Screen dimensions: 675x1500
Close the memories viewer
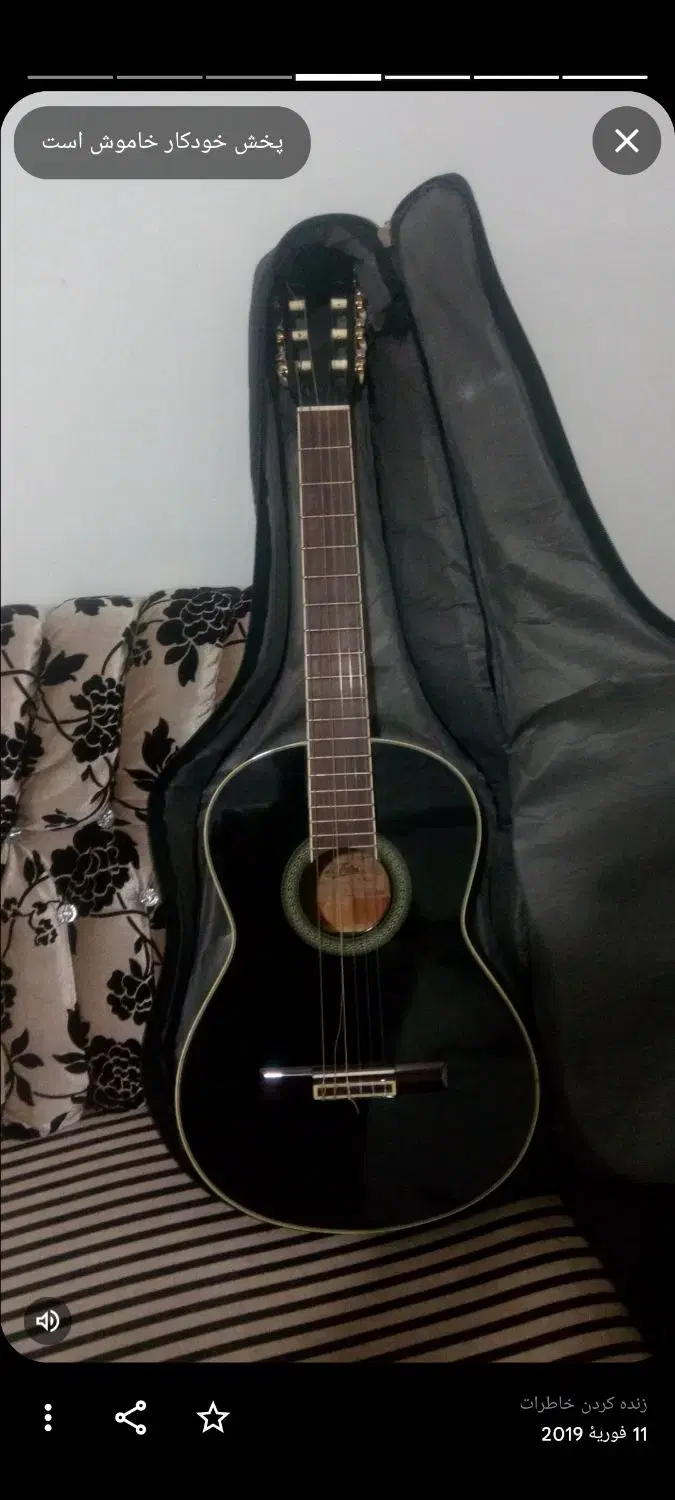click(x=627, y=141)
